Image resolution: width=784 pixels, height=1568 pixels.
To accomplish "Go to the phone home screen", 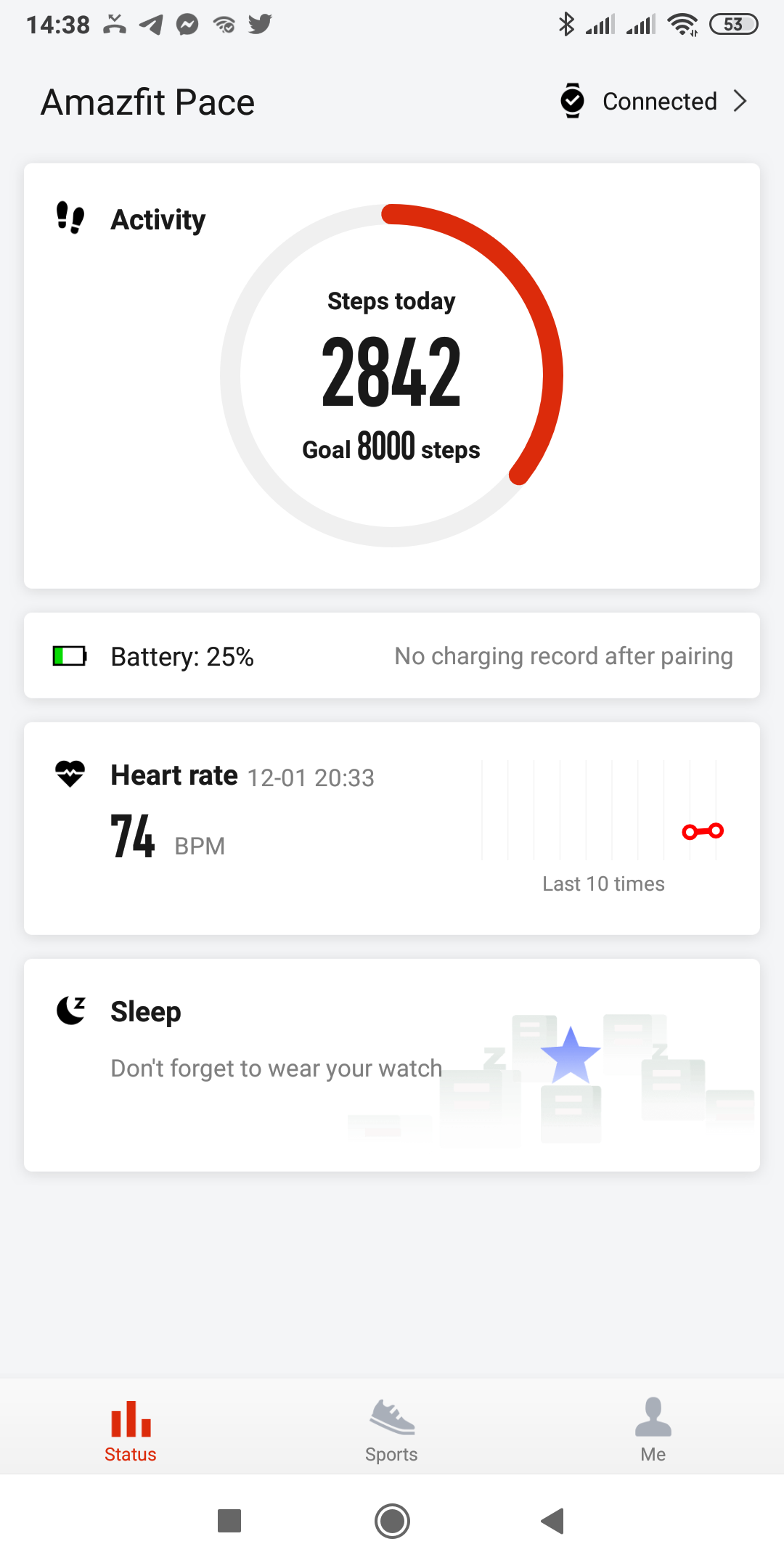I will (392, 1521).
